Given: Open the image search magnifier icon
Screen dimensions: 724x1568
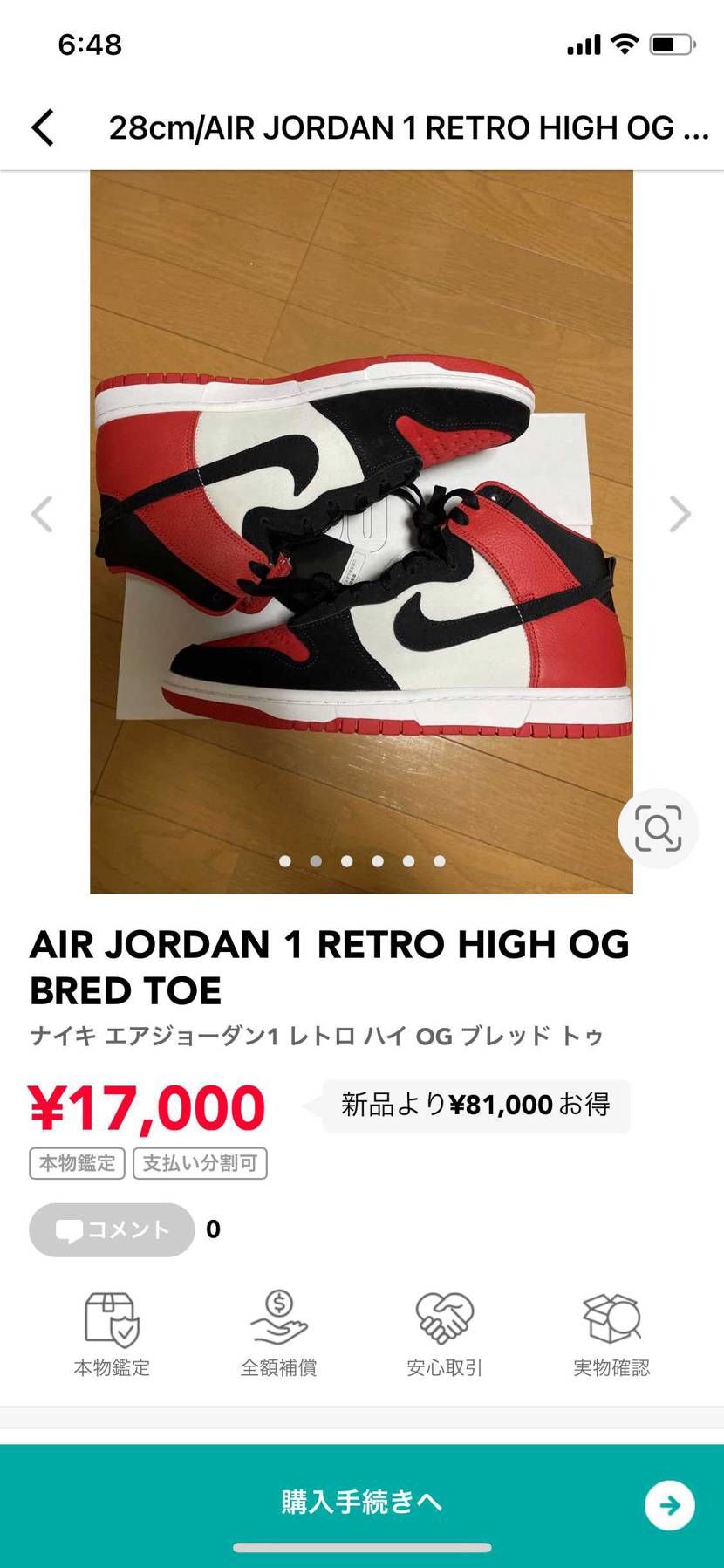Looking at the screenshot, I should tap(657, 829).
